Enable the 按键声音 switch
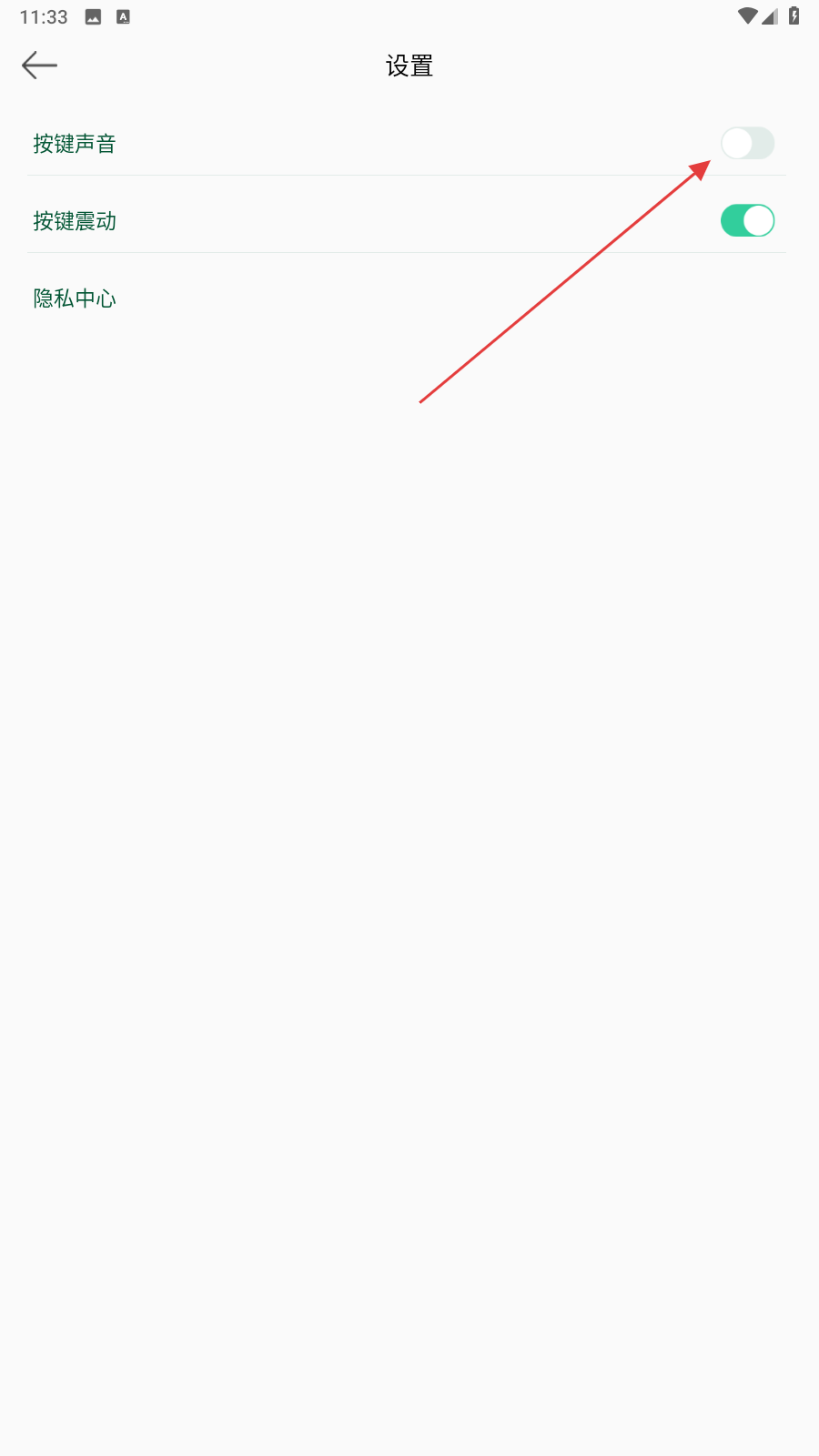819x1456 pixels. [747, 144]
